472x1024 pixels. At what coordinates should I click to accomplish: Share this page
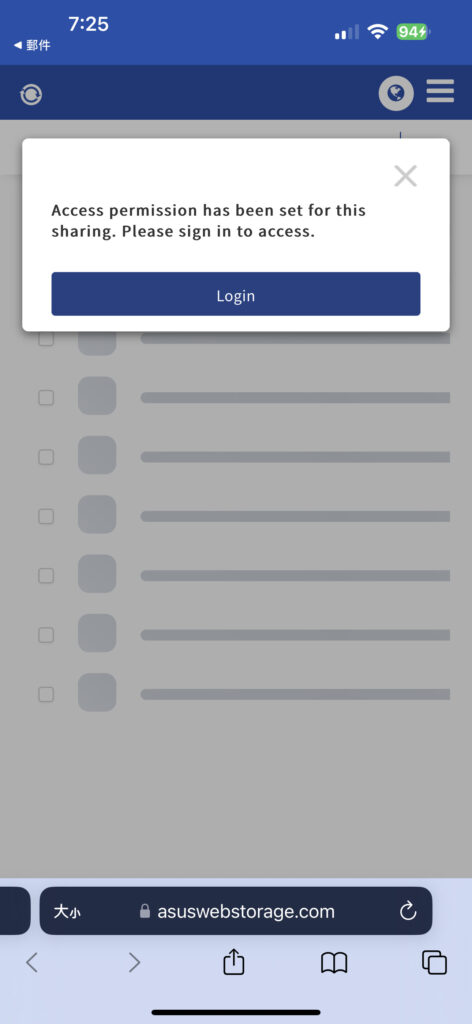pyautogui.click(x=234, y=962)
